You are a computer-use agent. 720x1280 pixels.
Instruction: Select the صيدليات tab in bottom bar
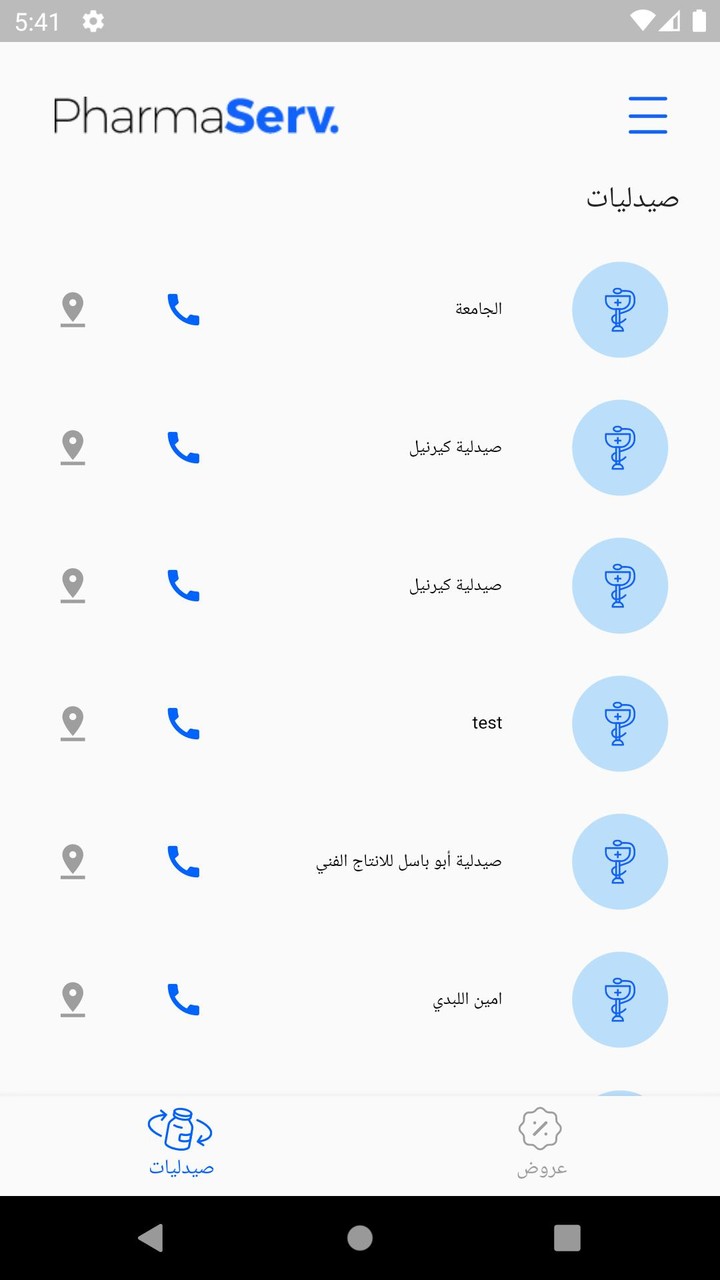[181, 1143]
